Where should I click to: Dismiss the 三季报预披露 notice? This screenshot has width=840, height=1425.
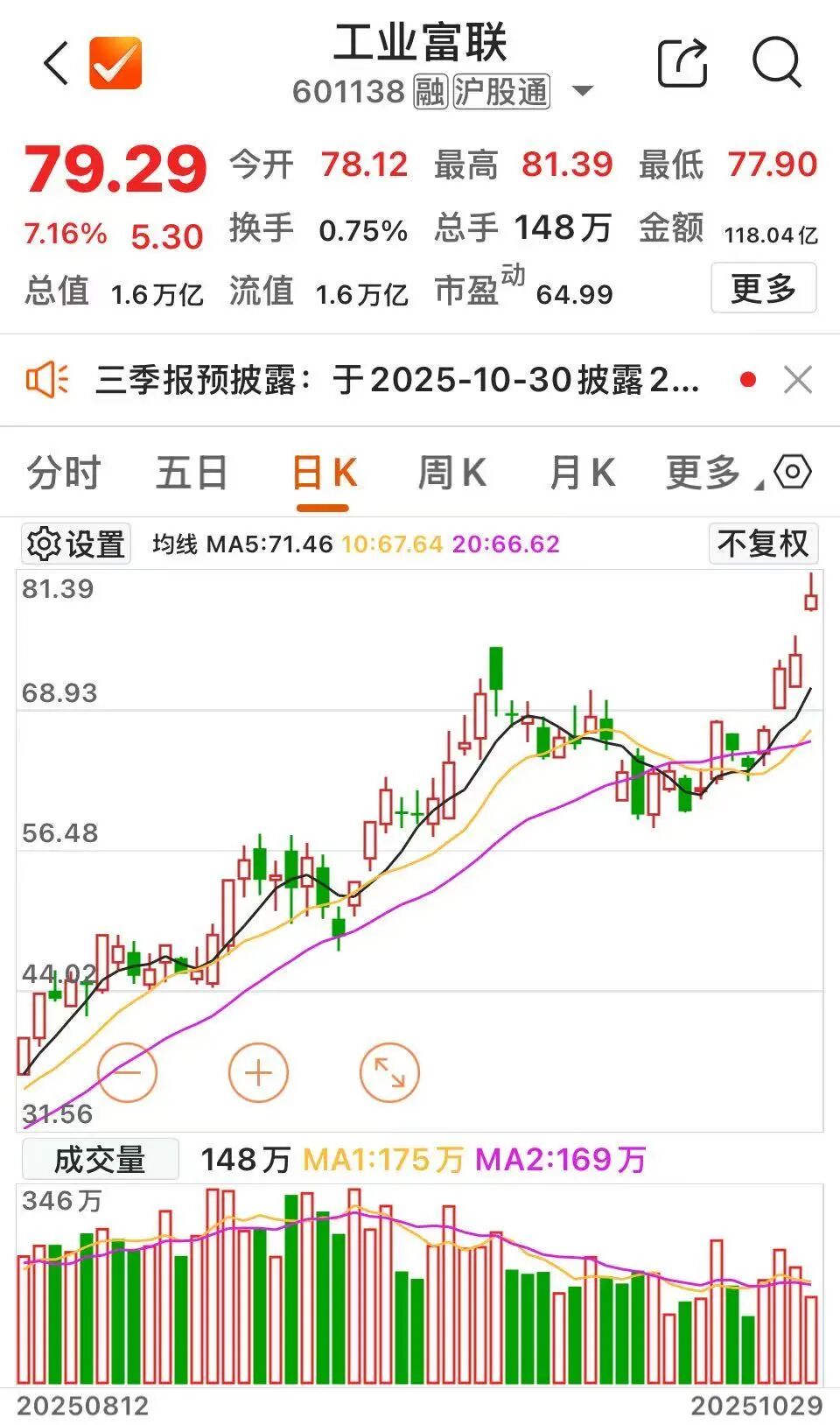[798, 381]
